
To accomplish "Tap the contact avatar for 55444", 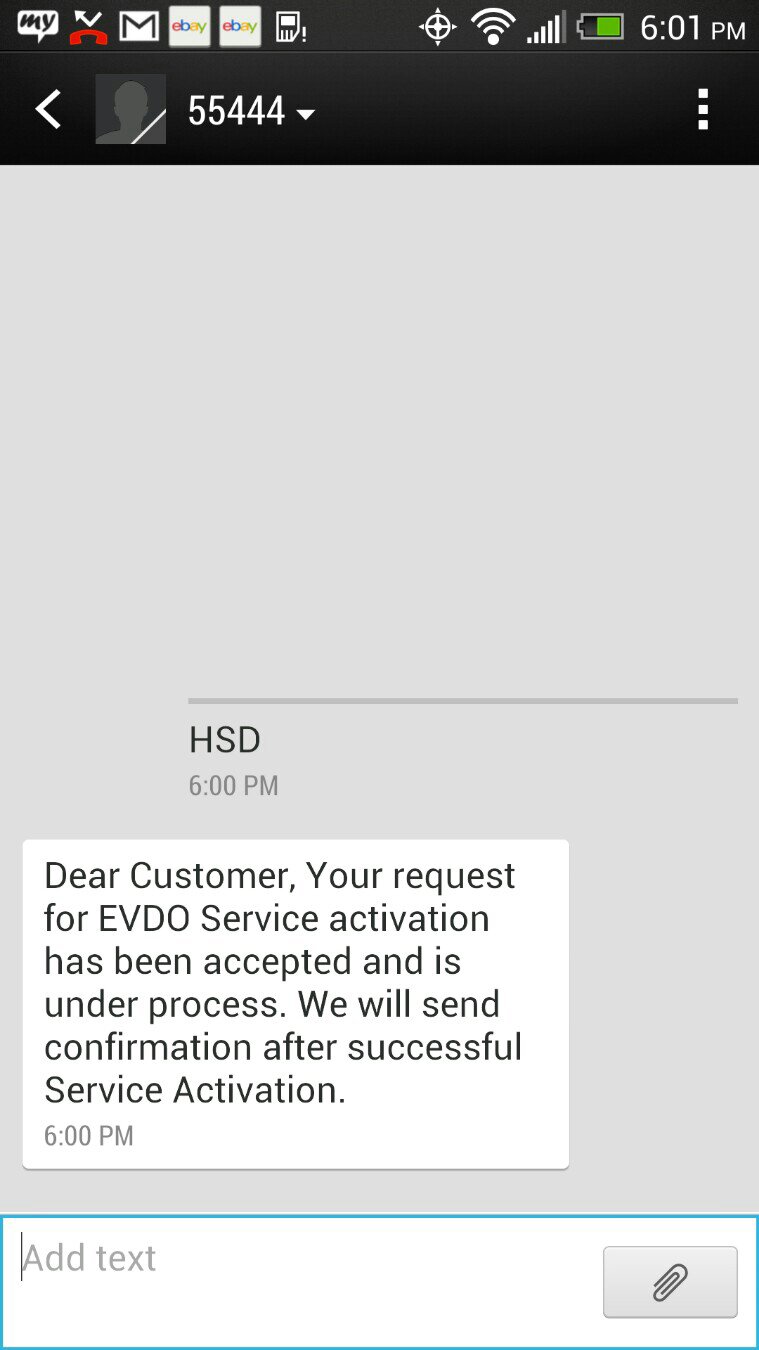I will (x=131, y=109).
